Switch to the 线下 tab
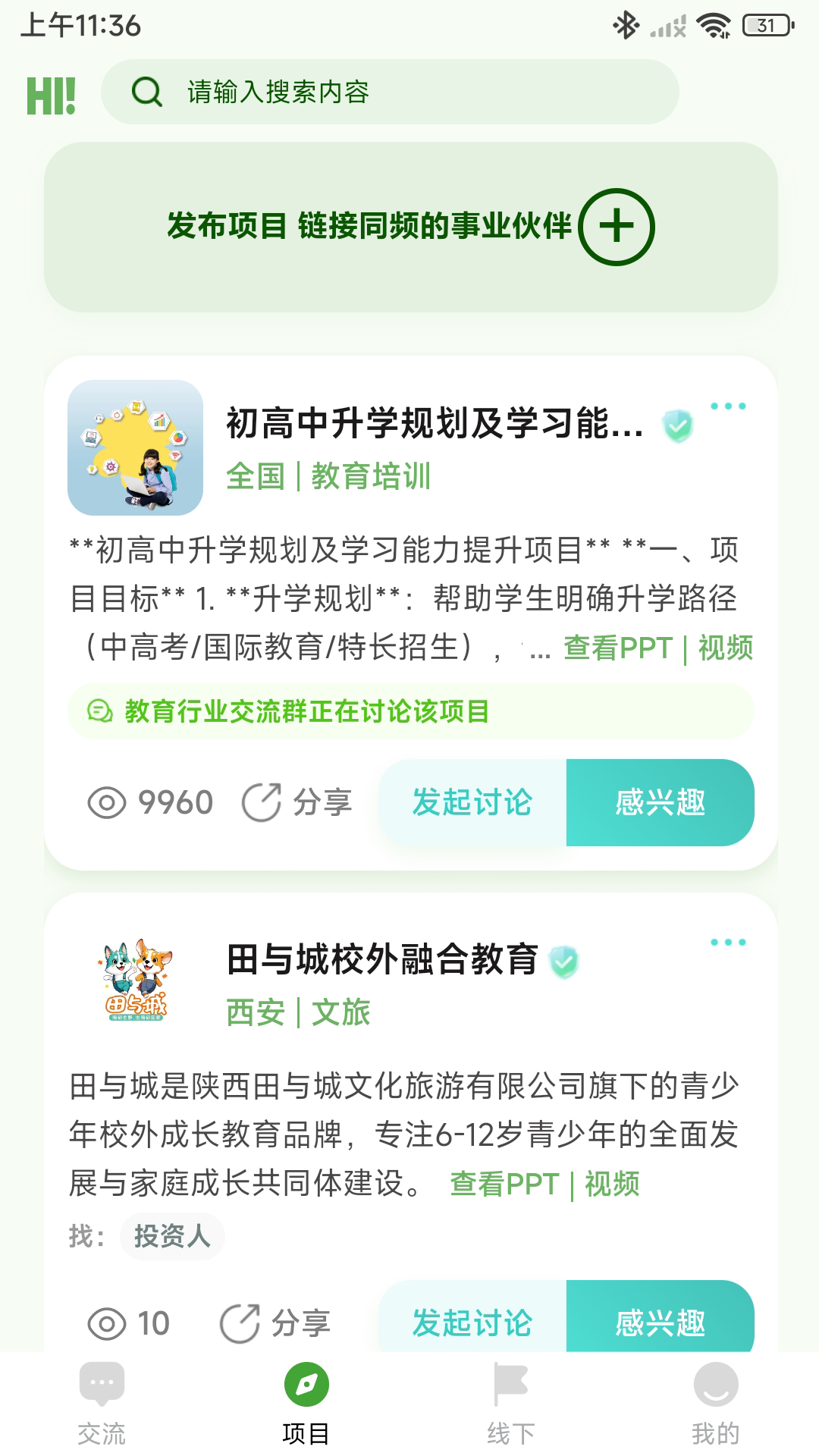Screen dimensions: 819x1456 511,1403
